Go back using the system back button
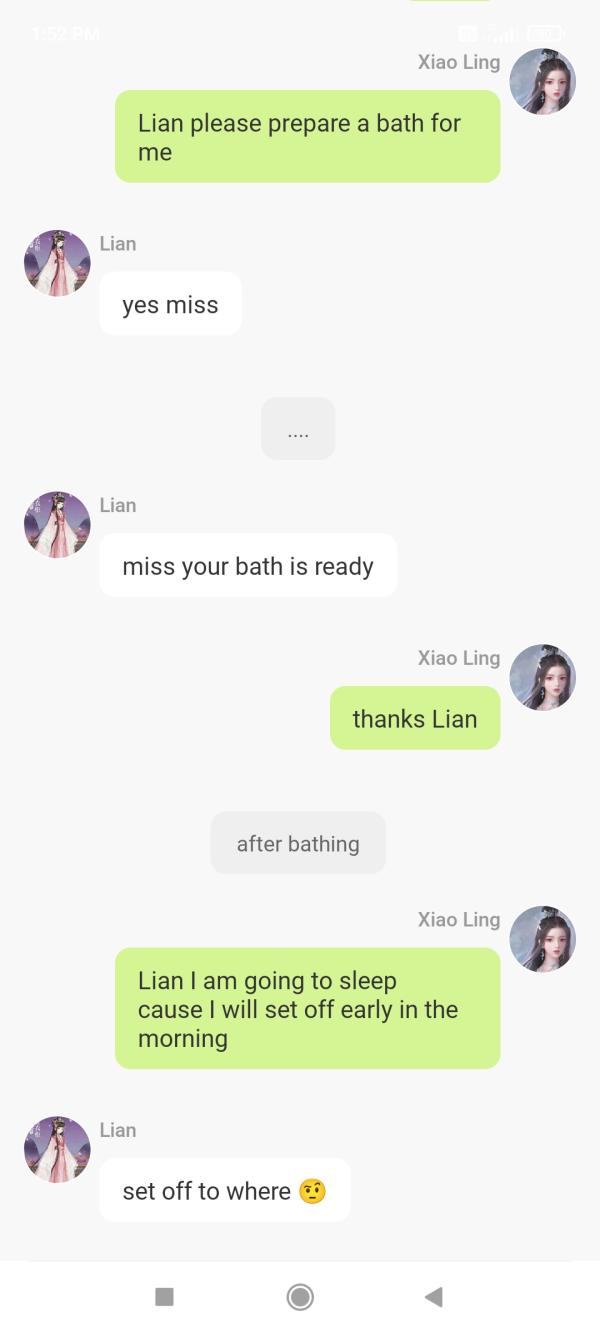The height and width of the screenshot is (1333, 600). click(x=434, y=1297)
